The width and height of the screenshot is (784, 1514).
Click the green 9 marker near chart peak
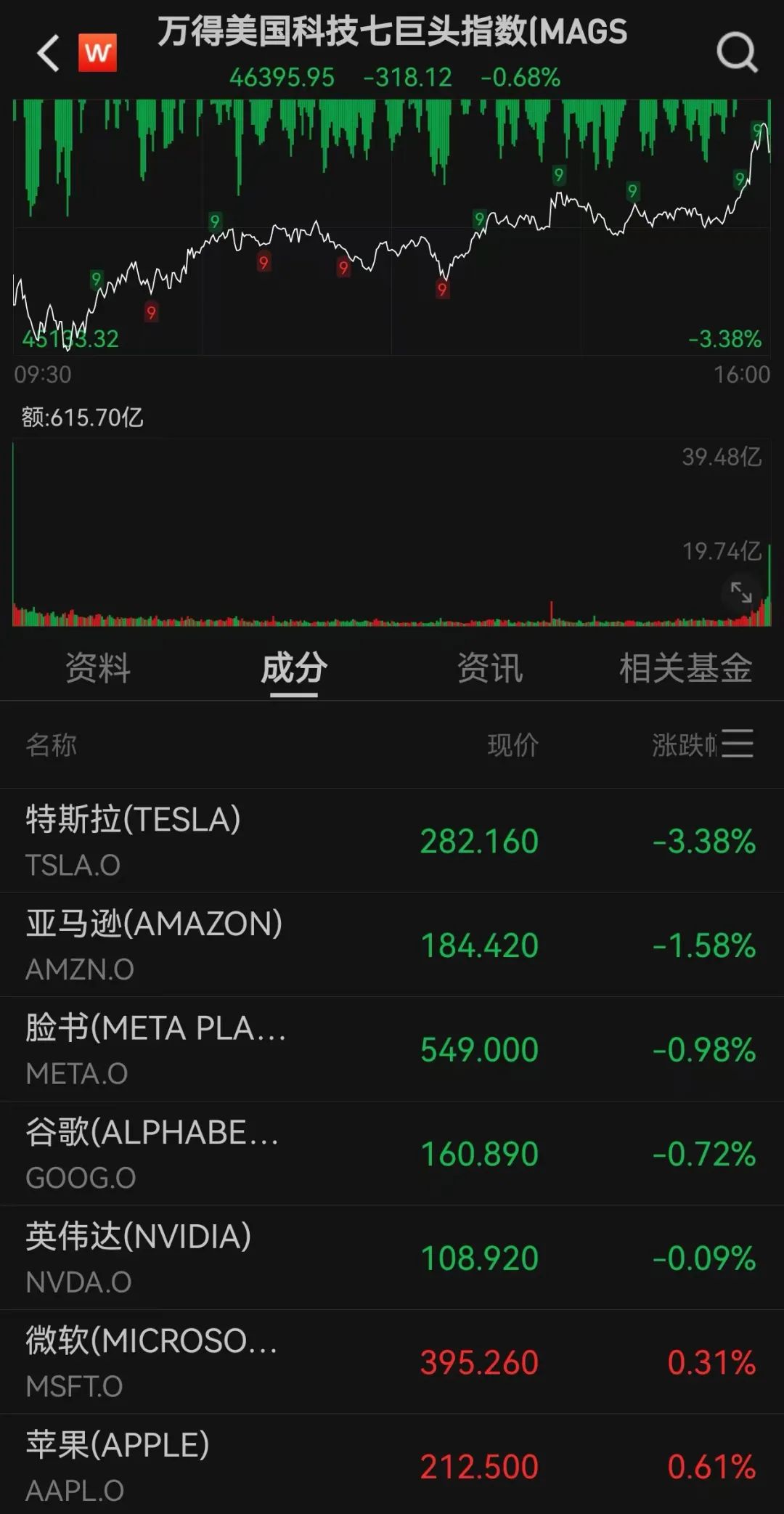(x=756, y=129)
